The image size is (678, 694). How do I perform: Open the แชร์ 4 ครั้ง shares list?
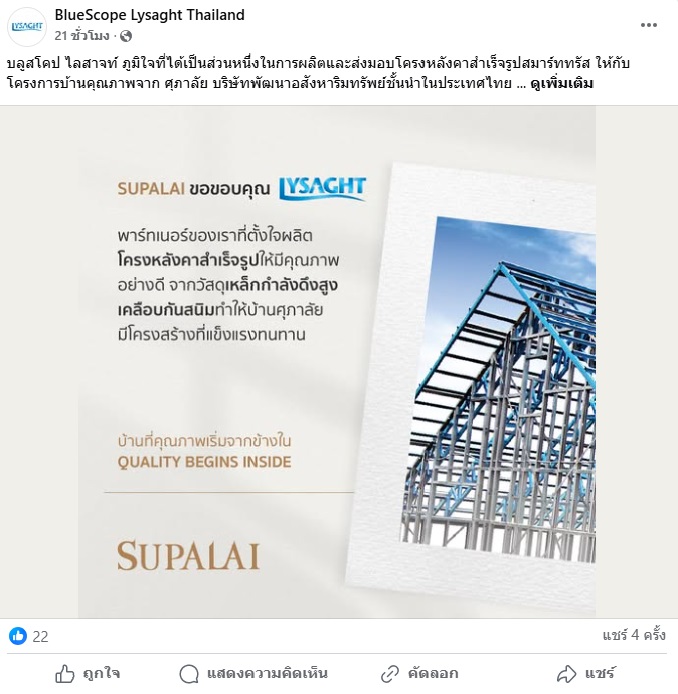coord(634,636)
